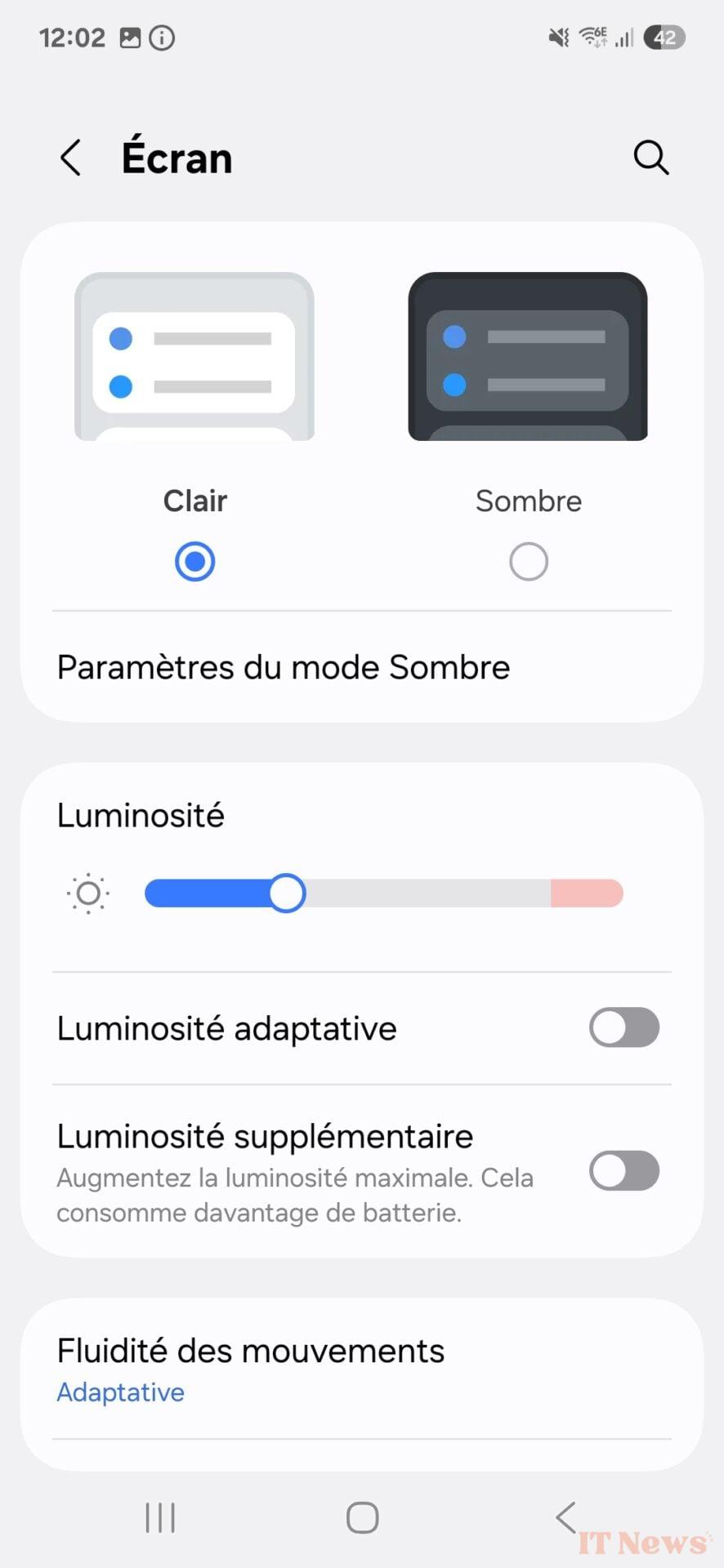The width and height of the screenshot is (724, 1568).
Task: Open Paramètres du mode Sombre
Action: pos(283,667)
